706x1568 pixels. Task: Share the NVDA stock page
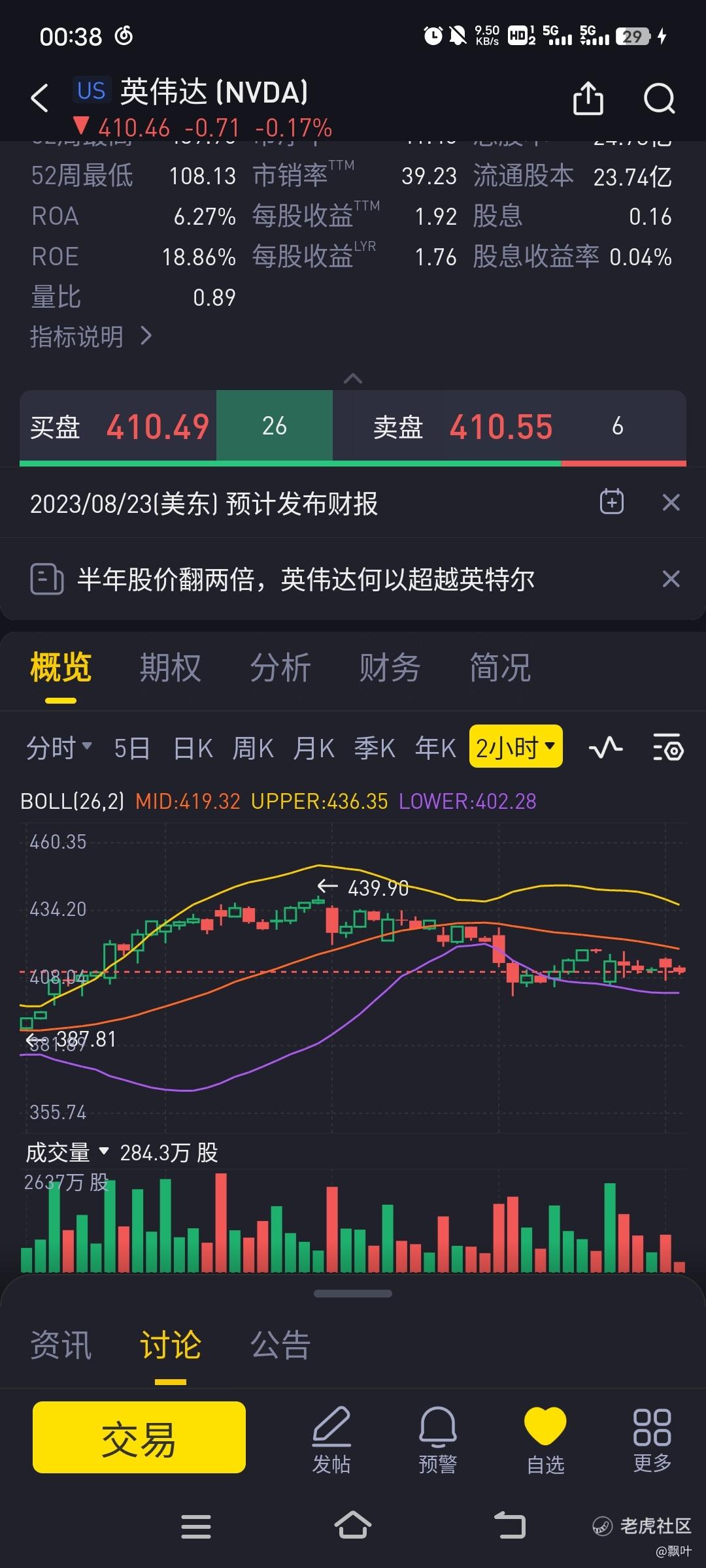[x=588, y=99]
